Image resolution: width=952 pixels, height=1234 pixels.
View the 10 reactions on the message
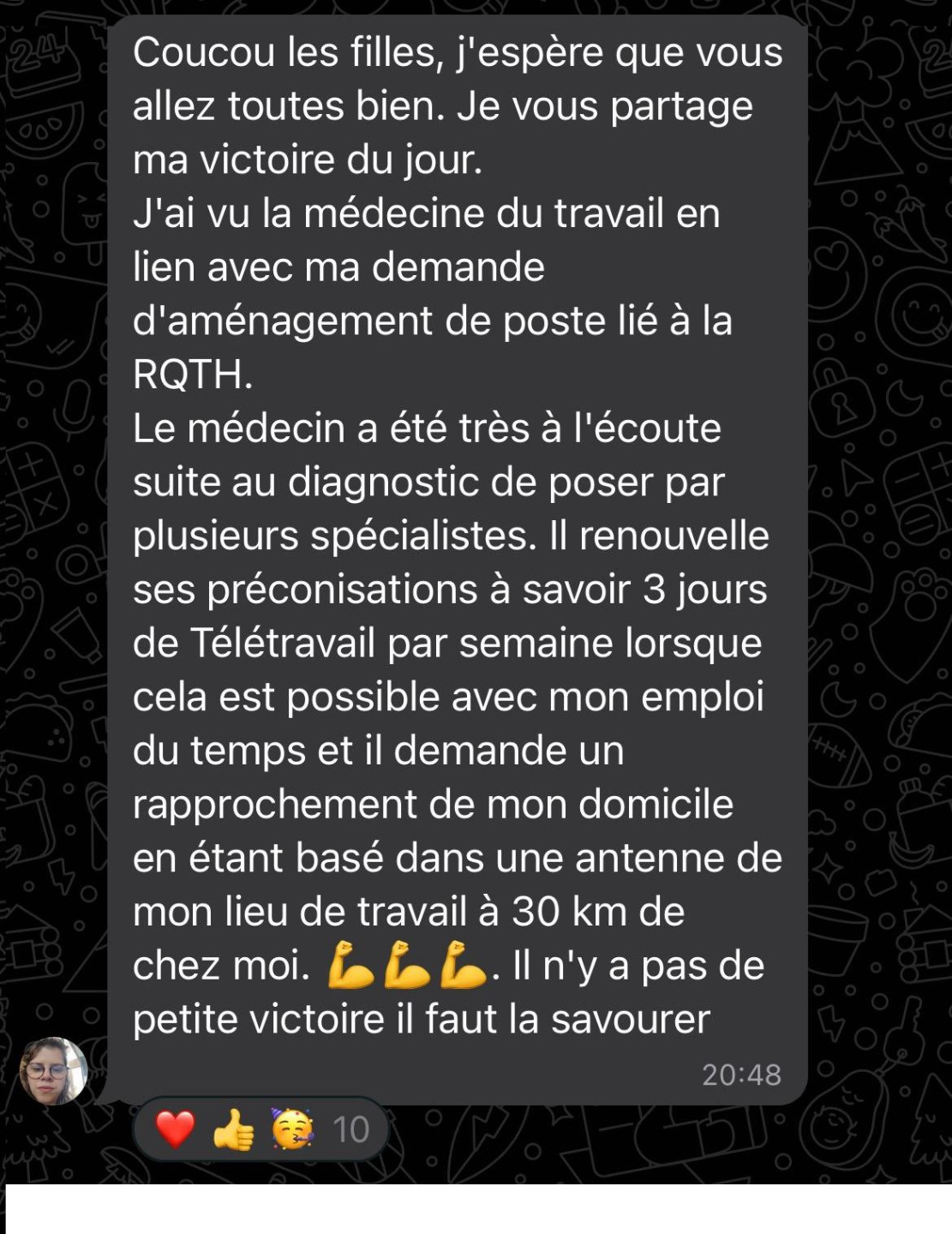(x=260, y=1129)
